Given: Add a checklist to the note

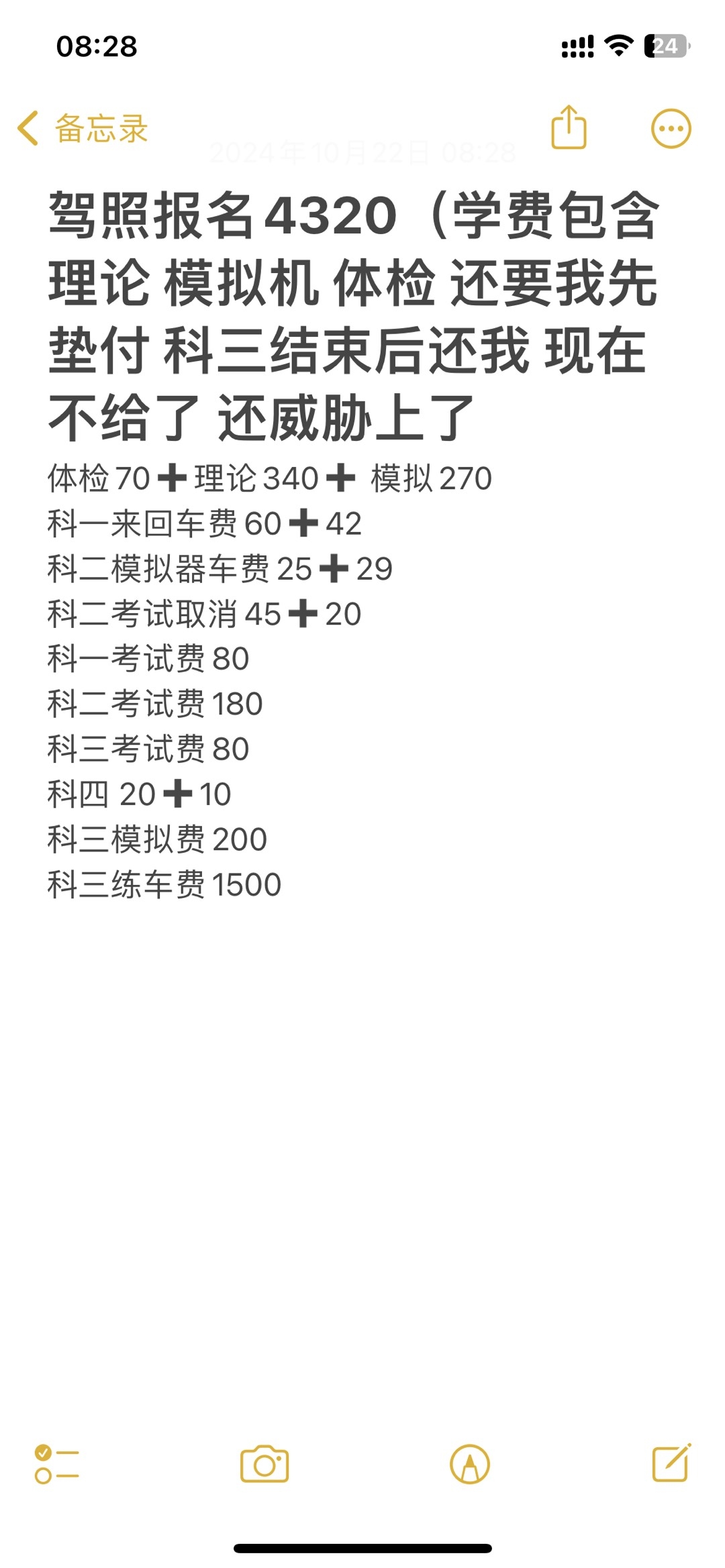Looking at the screenshot, I should [57, 1464].
